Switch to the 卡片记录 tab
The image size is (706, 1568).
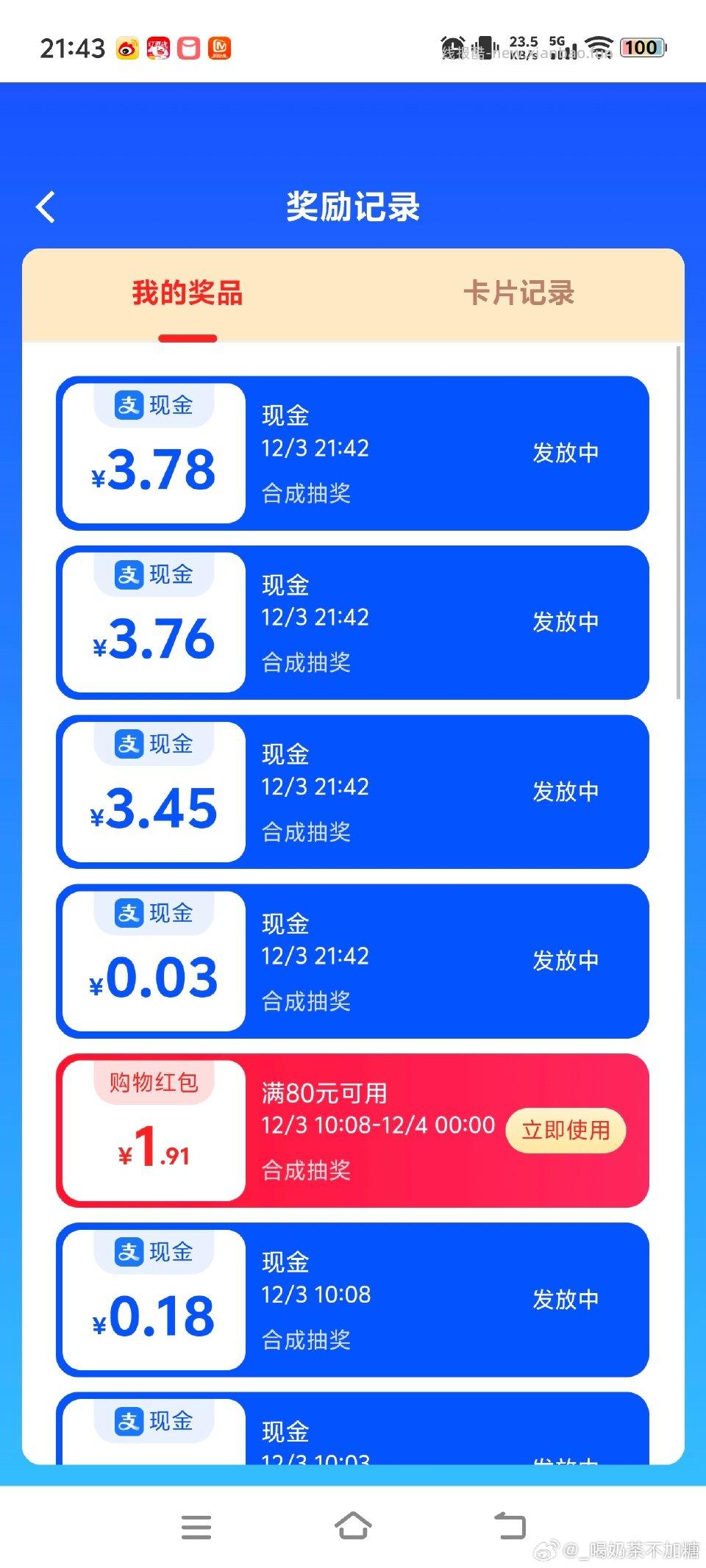(x=520, y=293)
